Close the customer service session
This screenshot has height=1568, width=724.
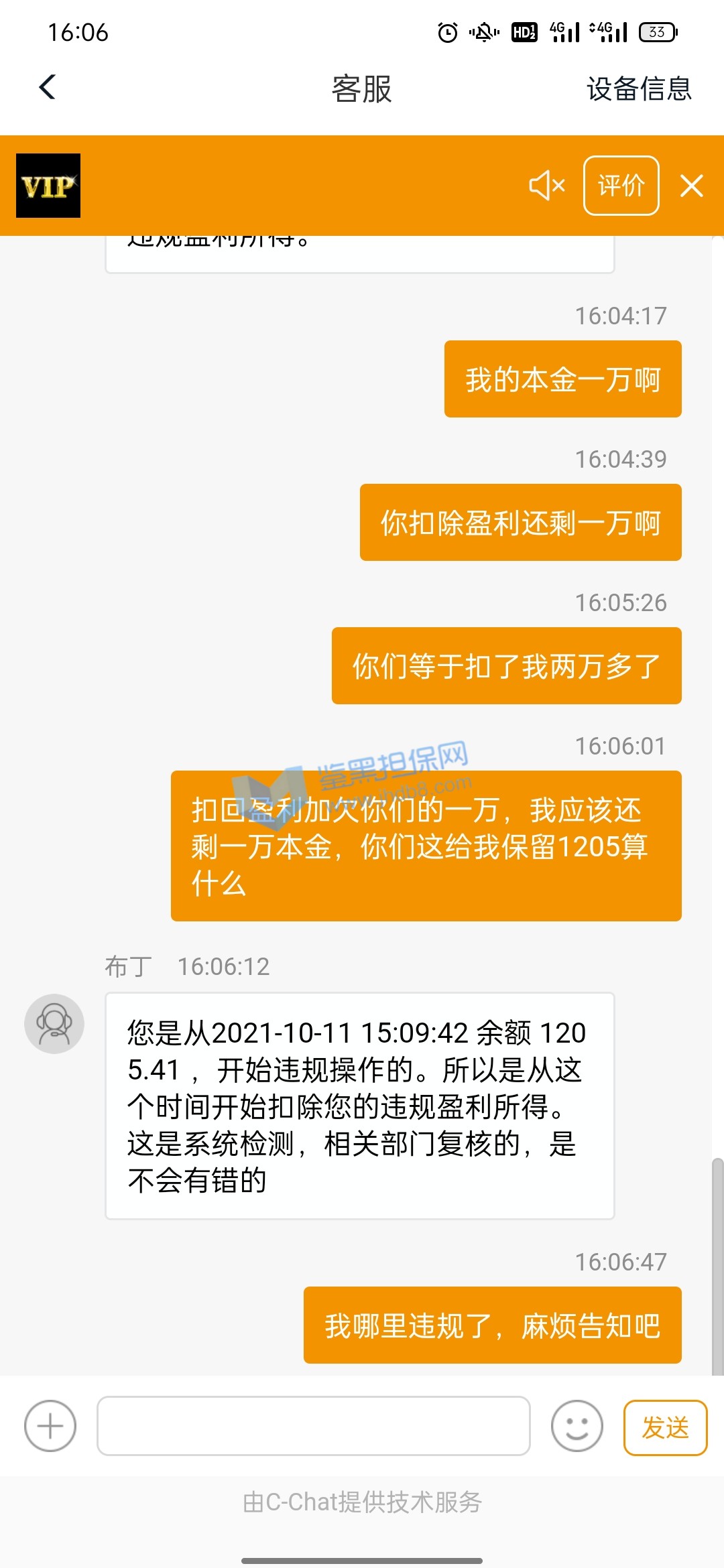point(691,186)
